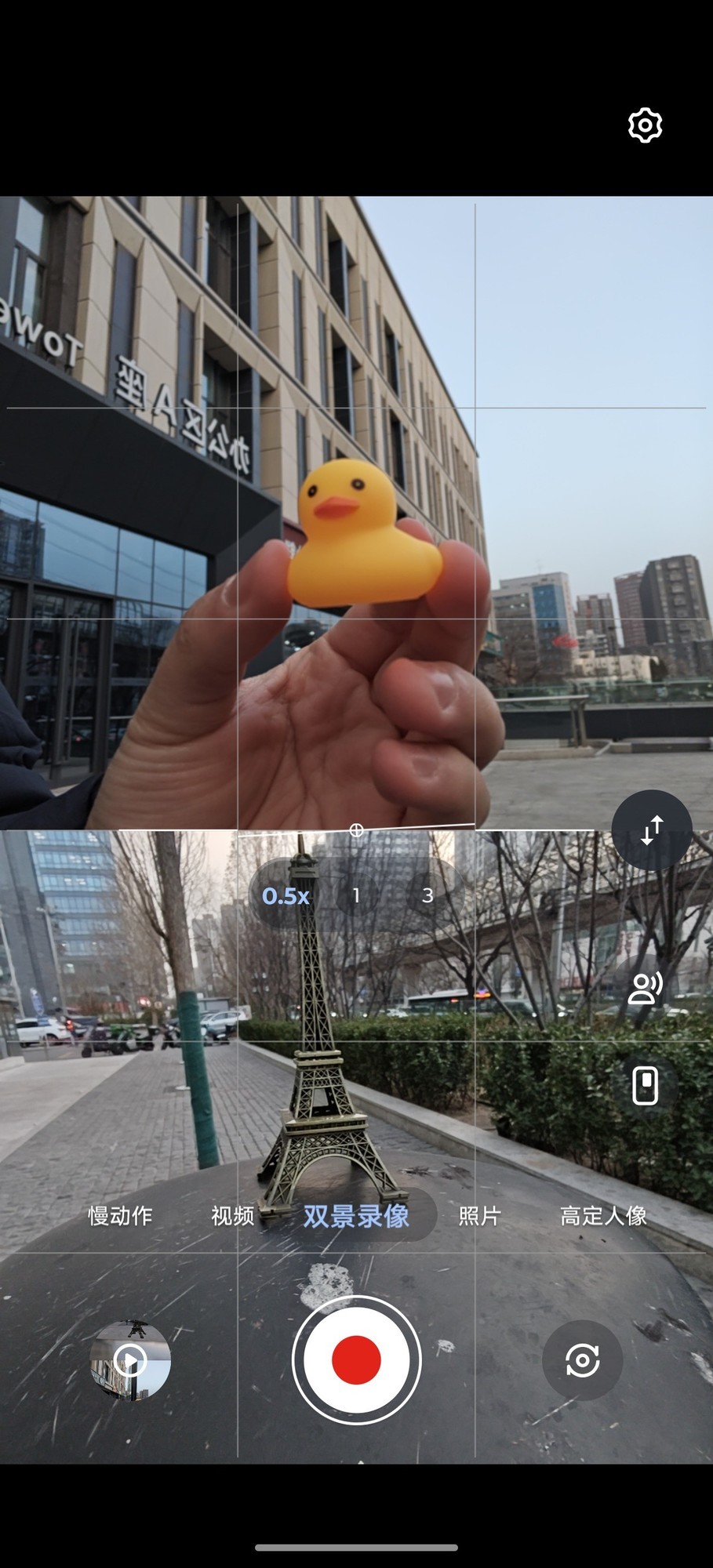The height and width of the screenshot is (1568, 713).
Task: Toggle the voice audio enhancement icon
Action: (x=645, y=988)
